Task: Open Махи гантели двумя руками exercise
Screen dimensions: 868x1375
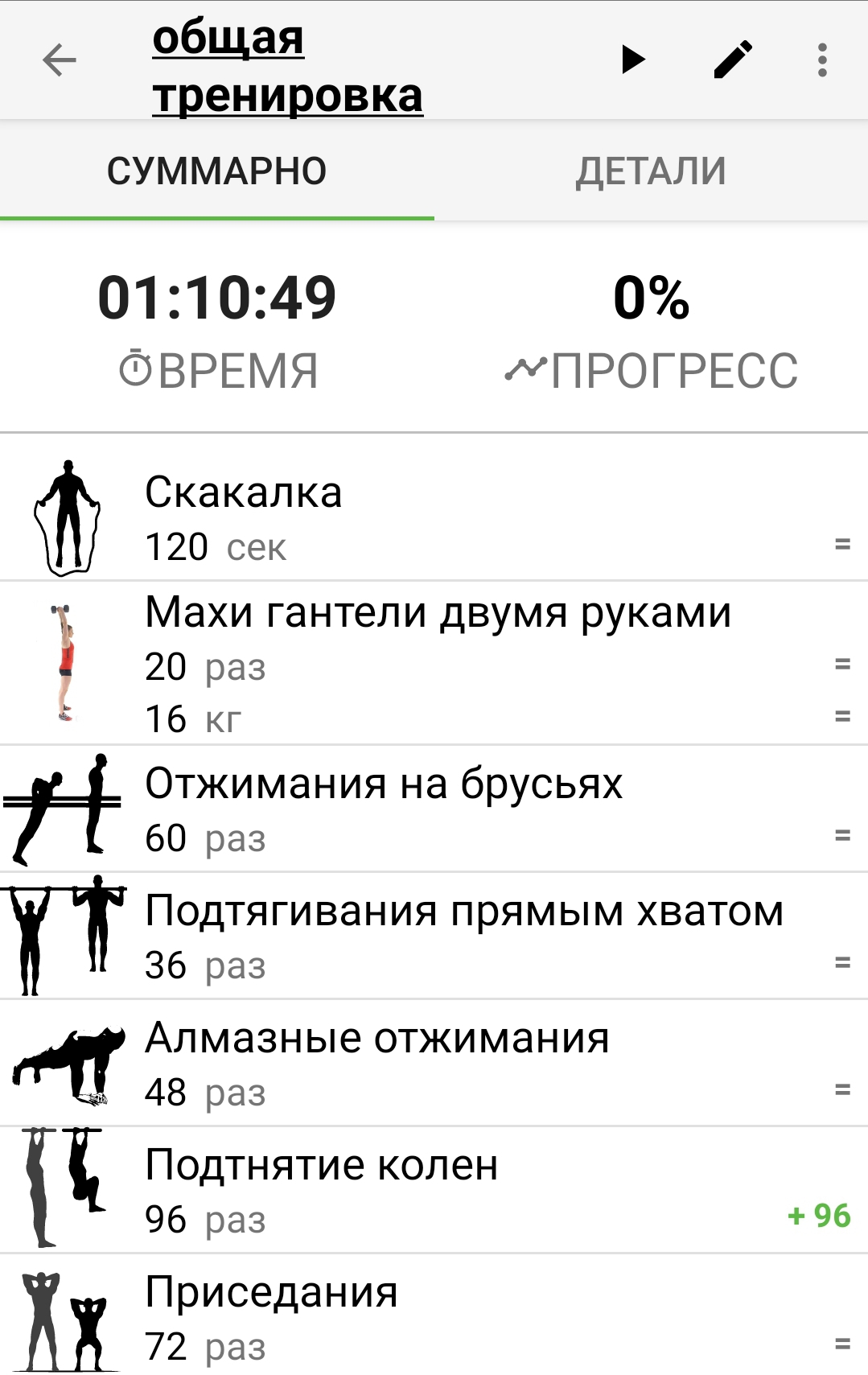Action: tap(434, 664)
